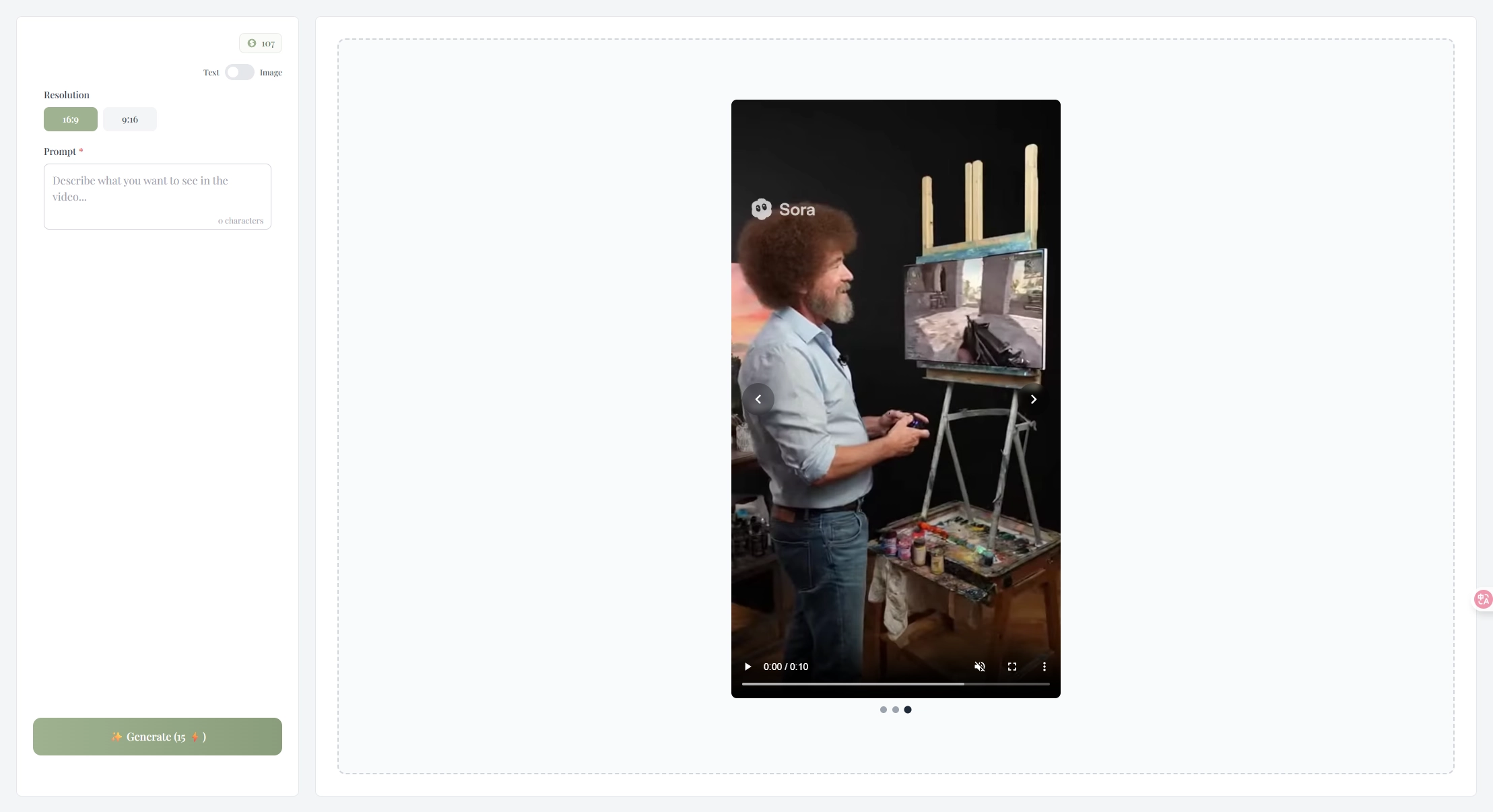Viewport: 1493px width, 812px height.
Task: Enter fullscreen video mode
Action: point(1012,667)
